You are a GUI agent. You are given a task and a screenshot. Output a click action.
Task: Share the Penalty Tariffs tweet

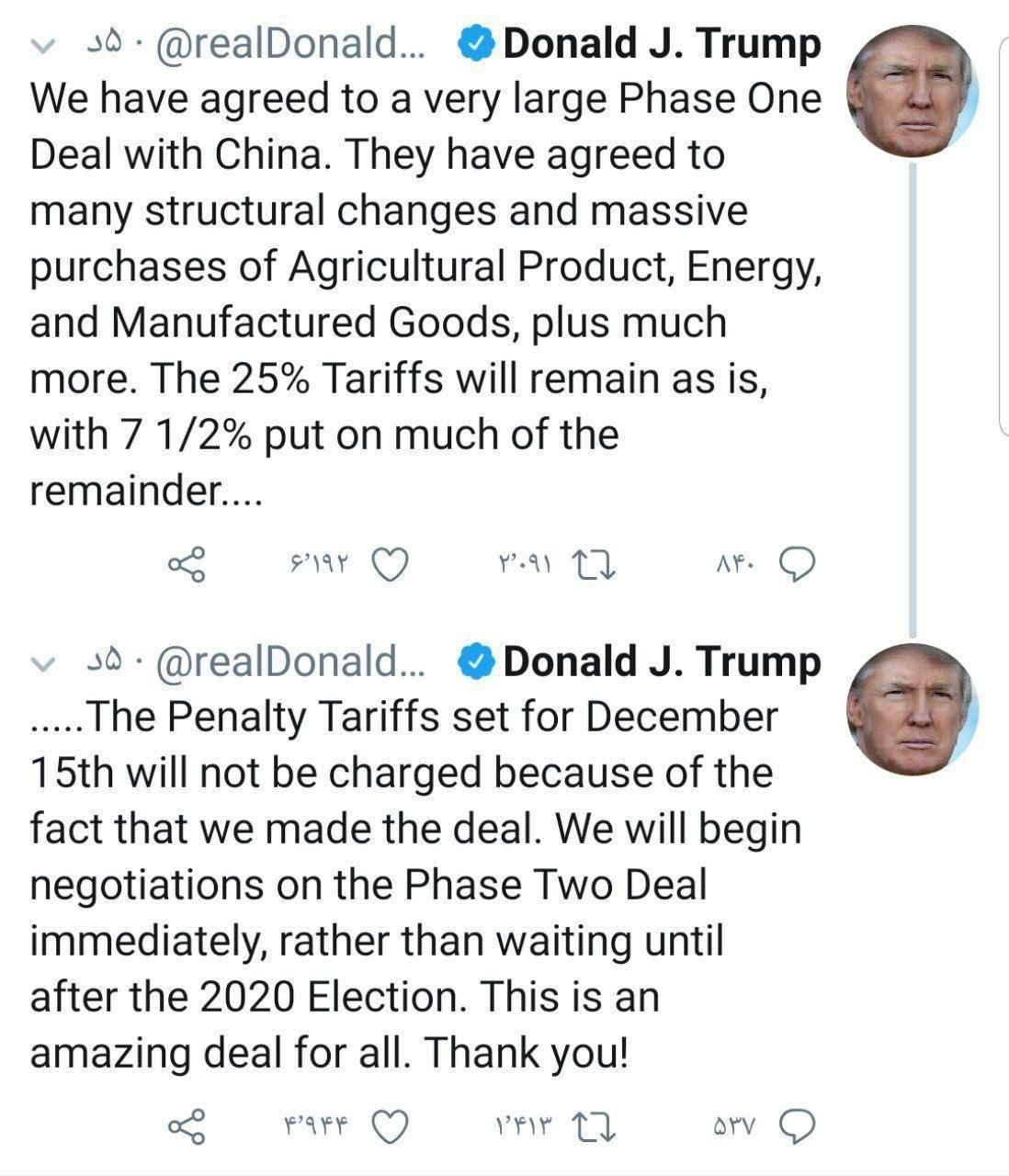coord(187,1126)
